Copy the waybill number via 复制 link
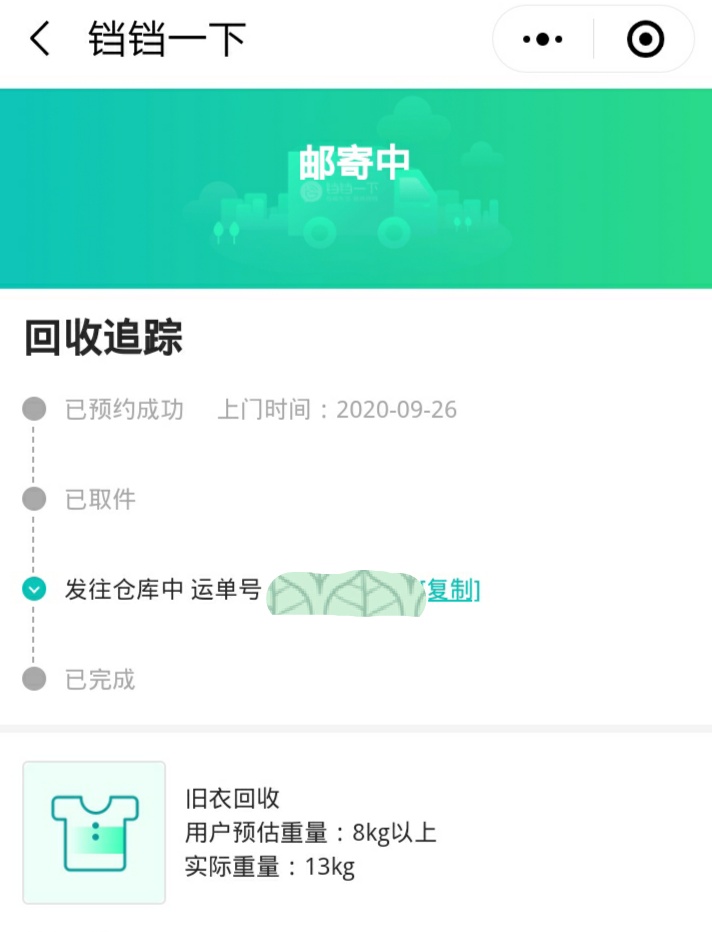The height and width of the screenshot is (932, 712). point(451,590)
